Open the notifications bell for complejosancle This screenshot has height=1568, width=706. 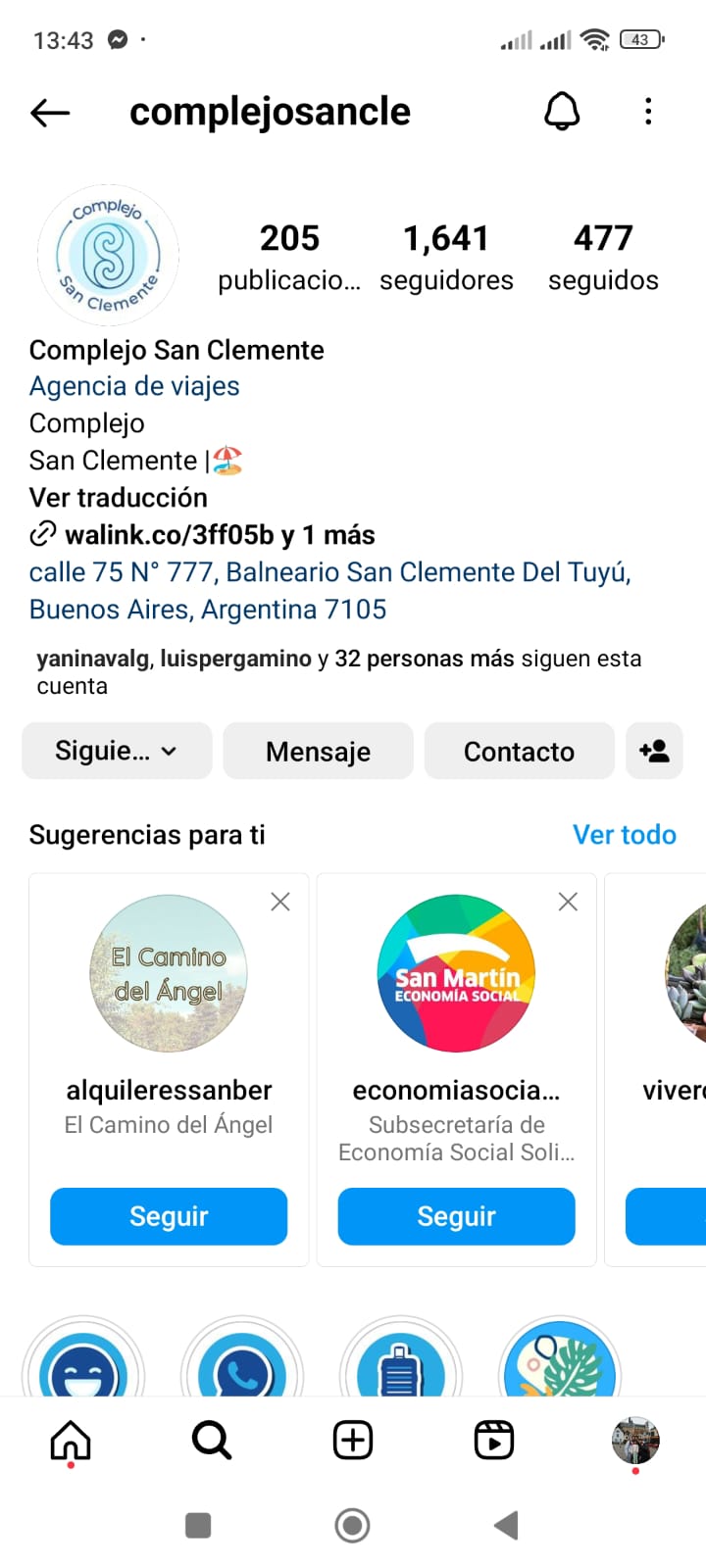pos(562,112)
